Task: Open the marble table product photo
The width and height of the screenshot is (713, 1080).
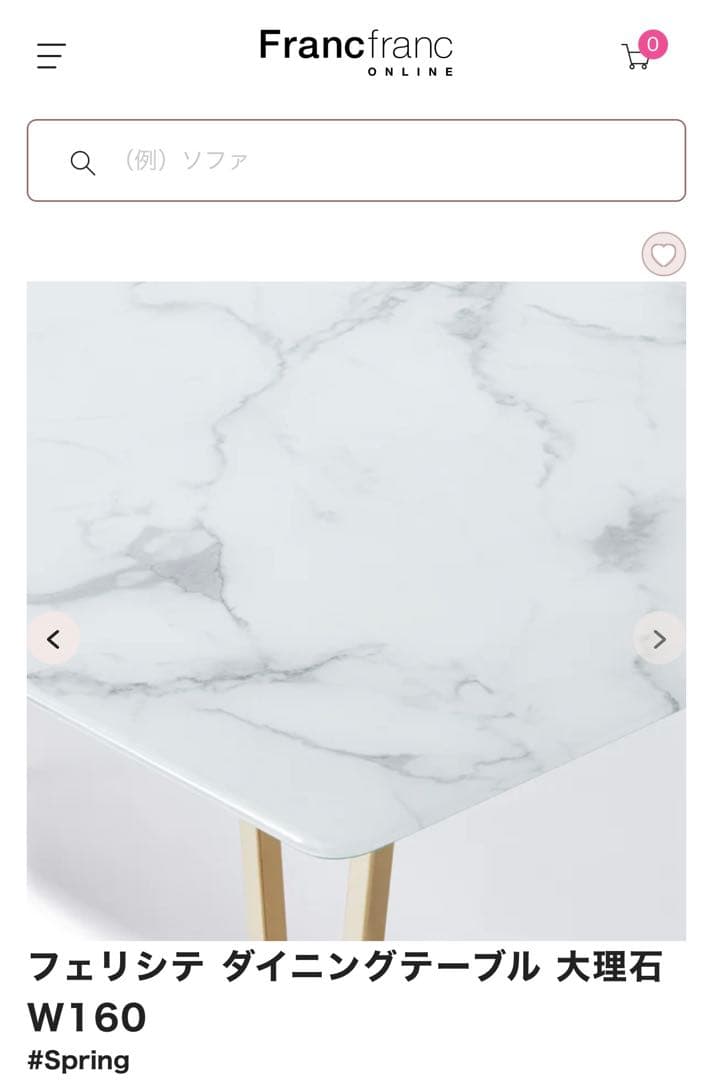Action: pyautogui.click(x=356, y=500)
